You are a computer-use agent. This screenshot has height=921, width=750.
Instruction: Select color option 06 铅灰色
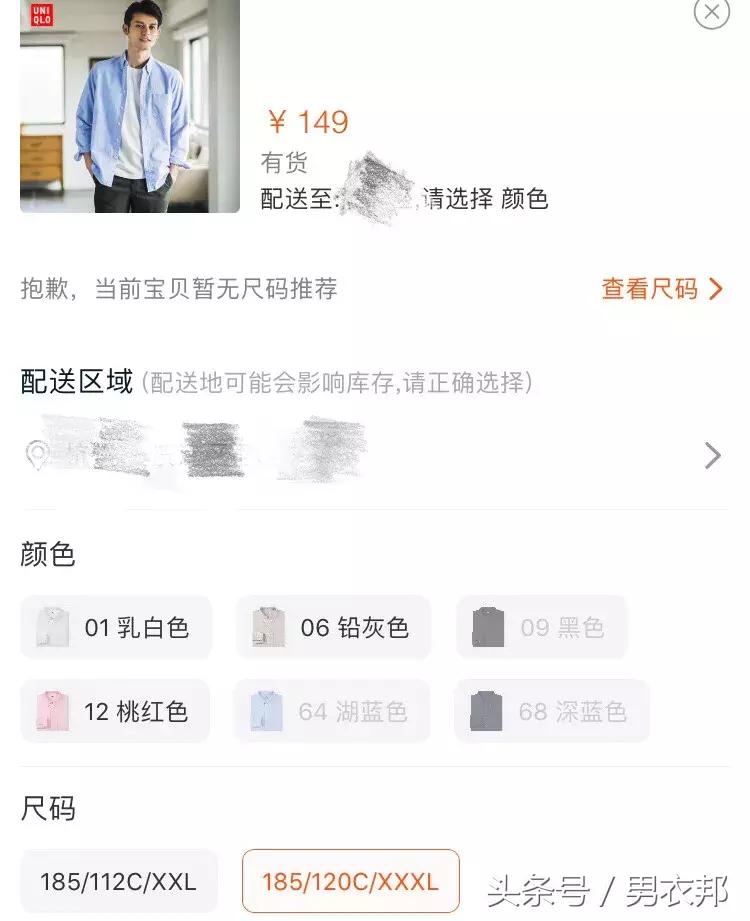coord(332,628)
